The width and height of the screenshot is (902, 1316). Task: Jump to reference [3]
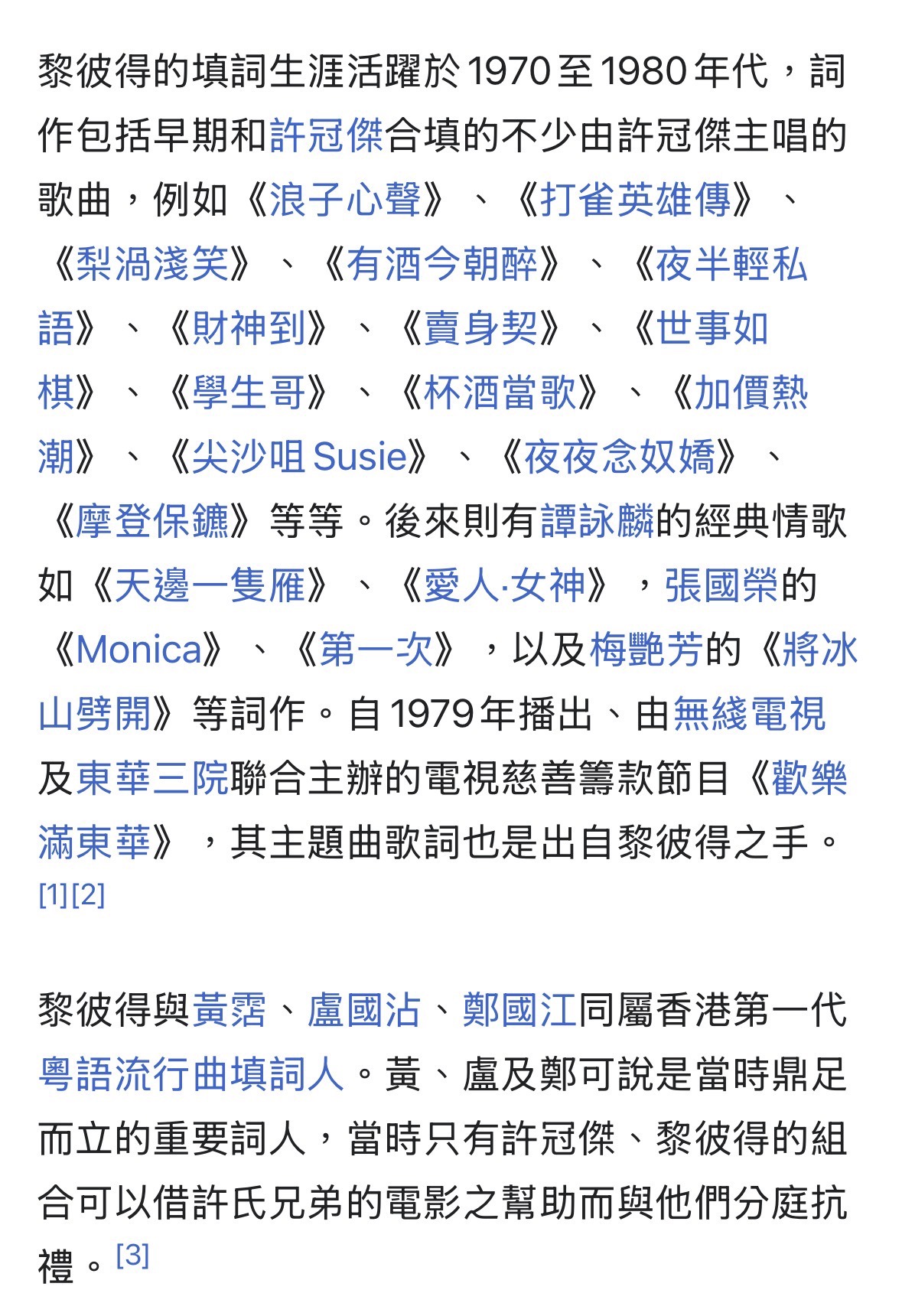tap(132, 1255)
